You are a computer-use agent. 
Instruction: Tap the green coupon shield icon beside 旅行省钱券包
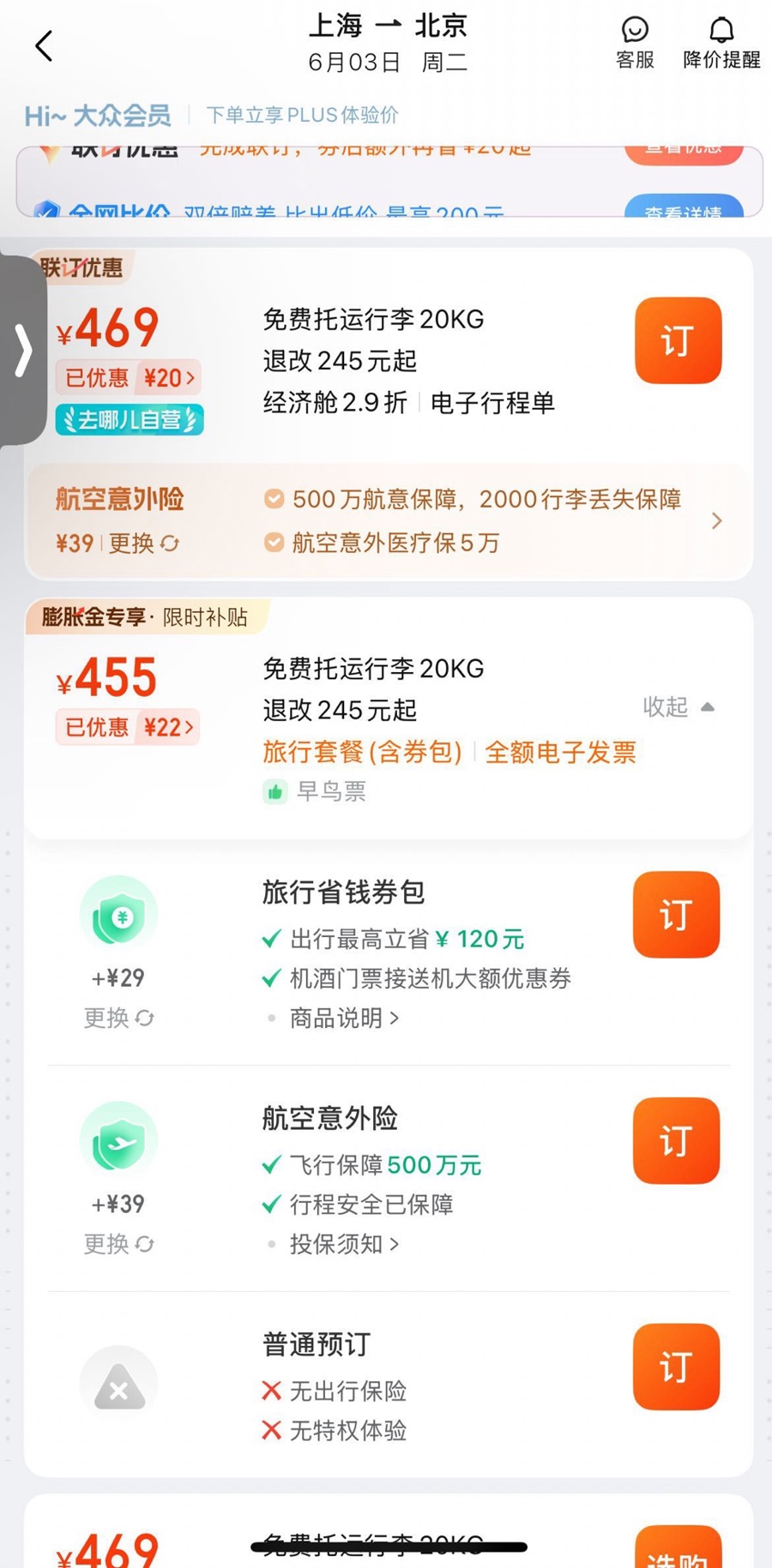(x=118, y=914)
